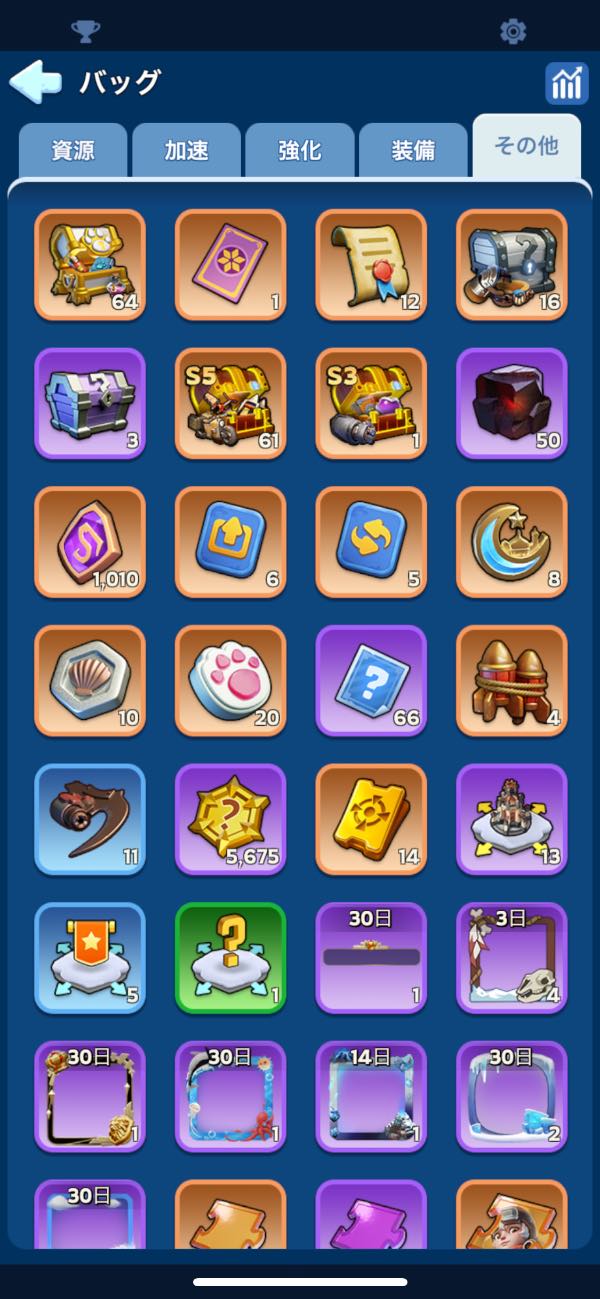Tap the S5 chest item
The width and height of the screenshot is (600, 1299).
pyautogui.click(x=230, y=403)
